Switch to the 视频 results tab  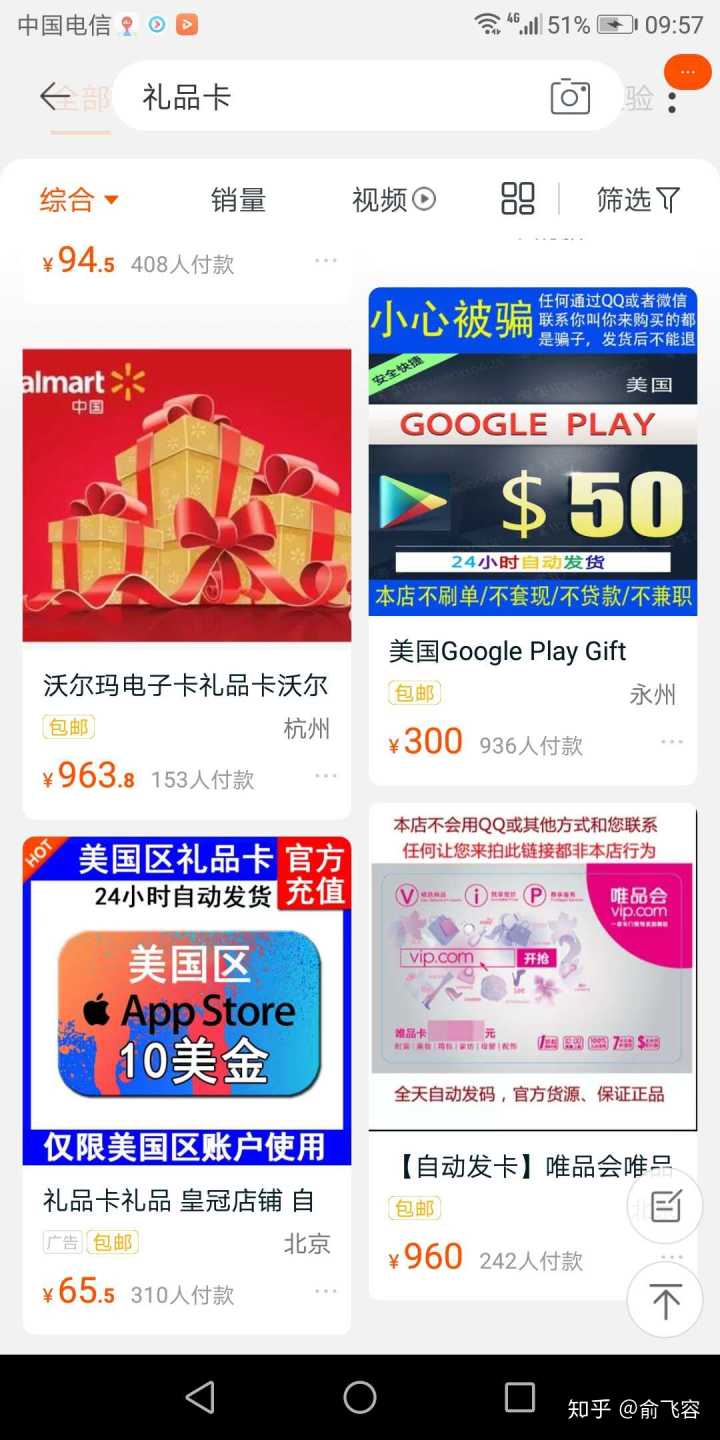[x=393, y=200]
